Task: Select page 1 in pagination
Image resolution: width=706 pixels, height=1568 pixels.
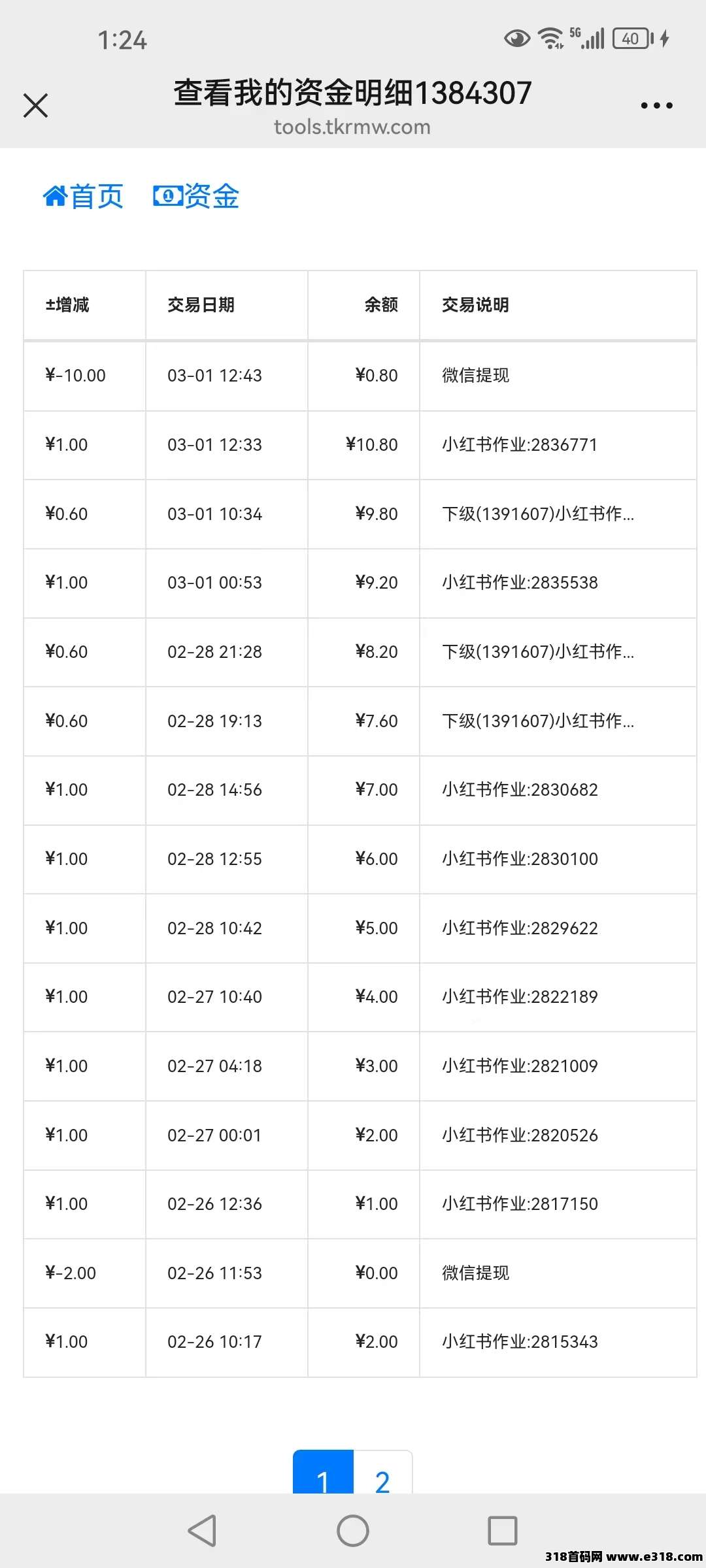Action: click(x=323, y=1473)
